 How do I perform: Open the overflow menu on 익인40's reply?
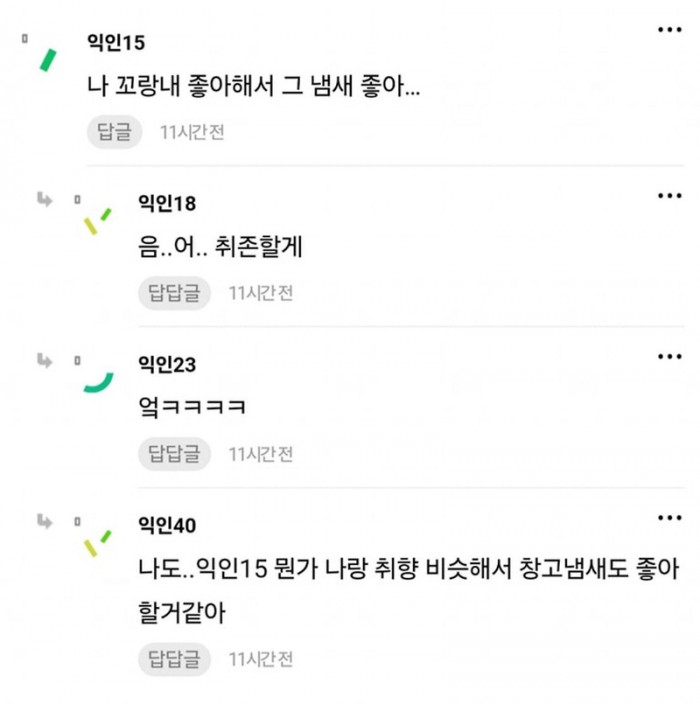tap(668, 517)
